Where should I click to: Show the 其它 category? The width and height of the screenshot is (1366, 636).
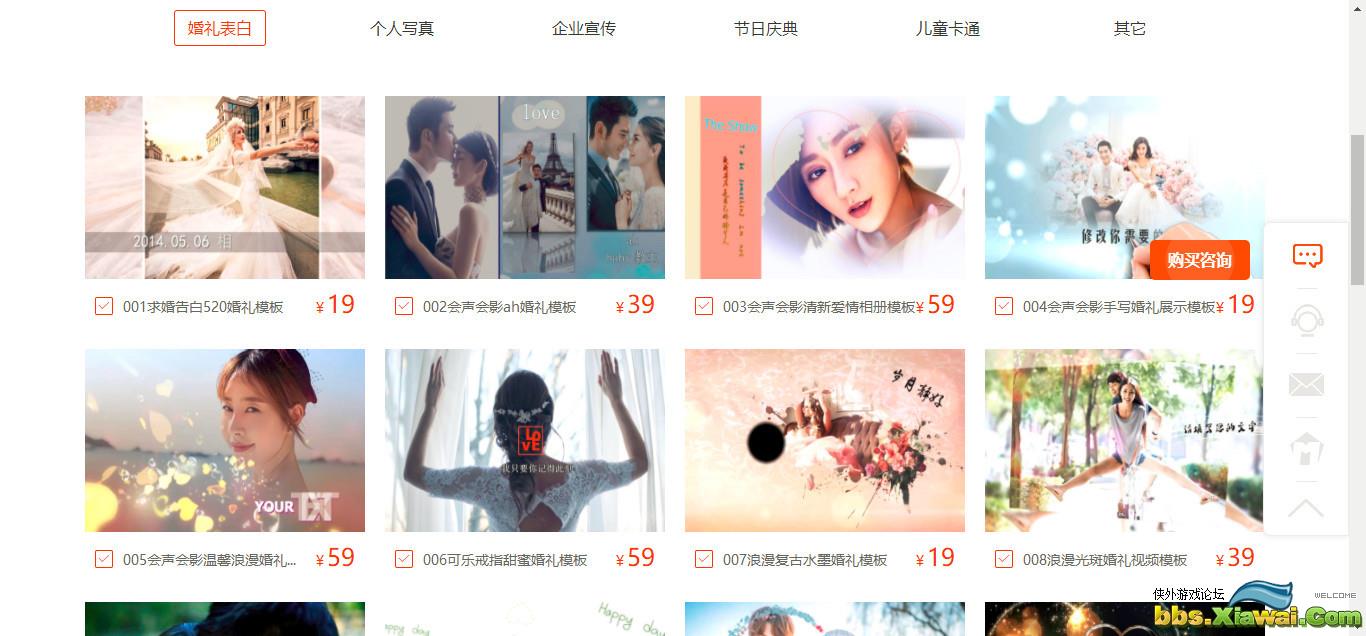(x=1129, y=29)
